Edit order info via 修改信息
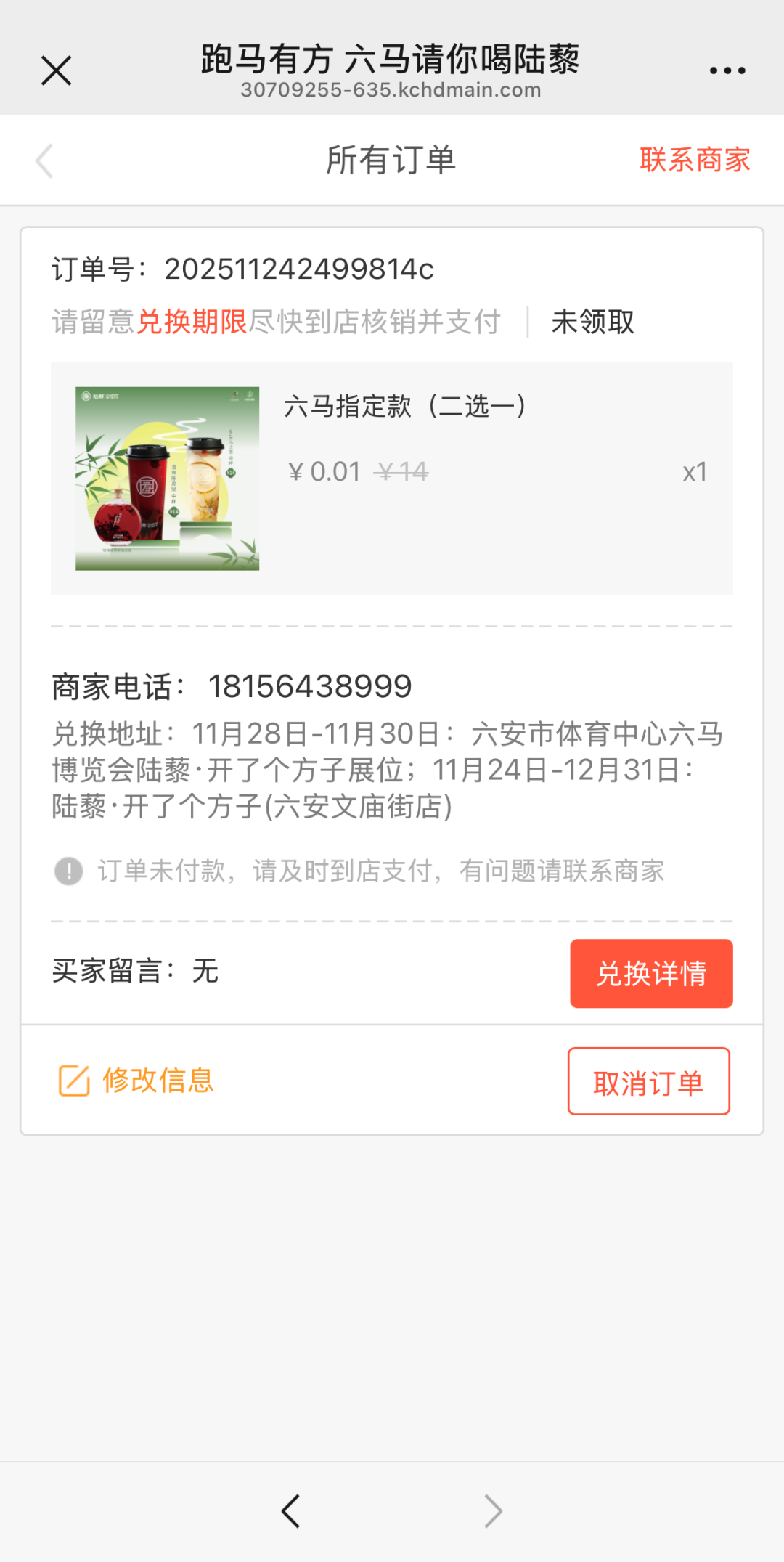784x1562 pixels. pyautogui.click(x=136, y=1081)
